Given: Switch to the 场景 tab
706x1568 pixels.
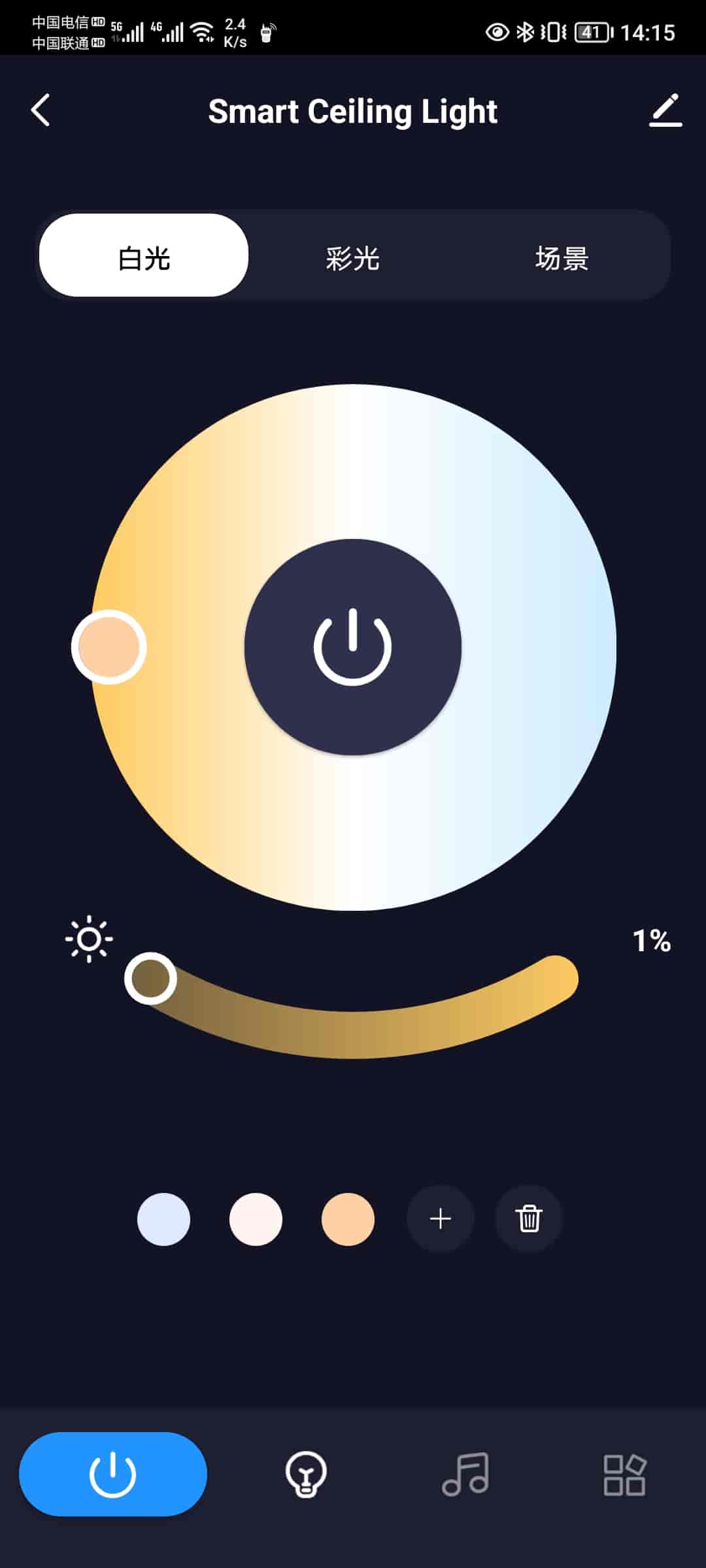Looking at the screenshot, I should pos(562,258).
